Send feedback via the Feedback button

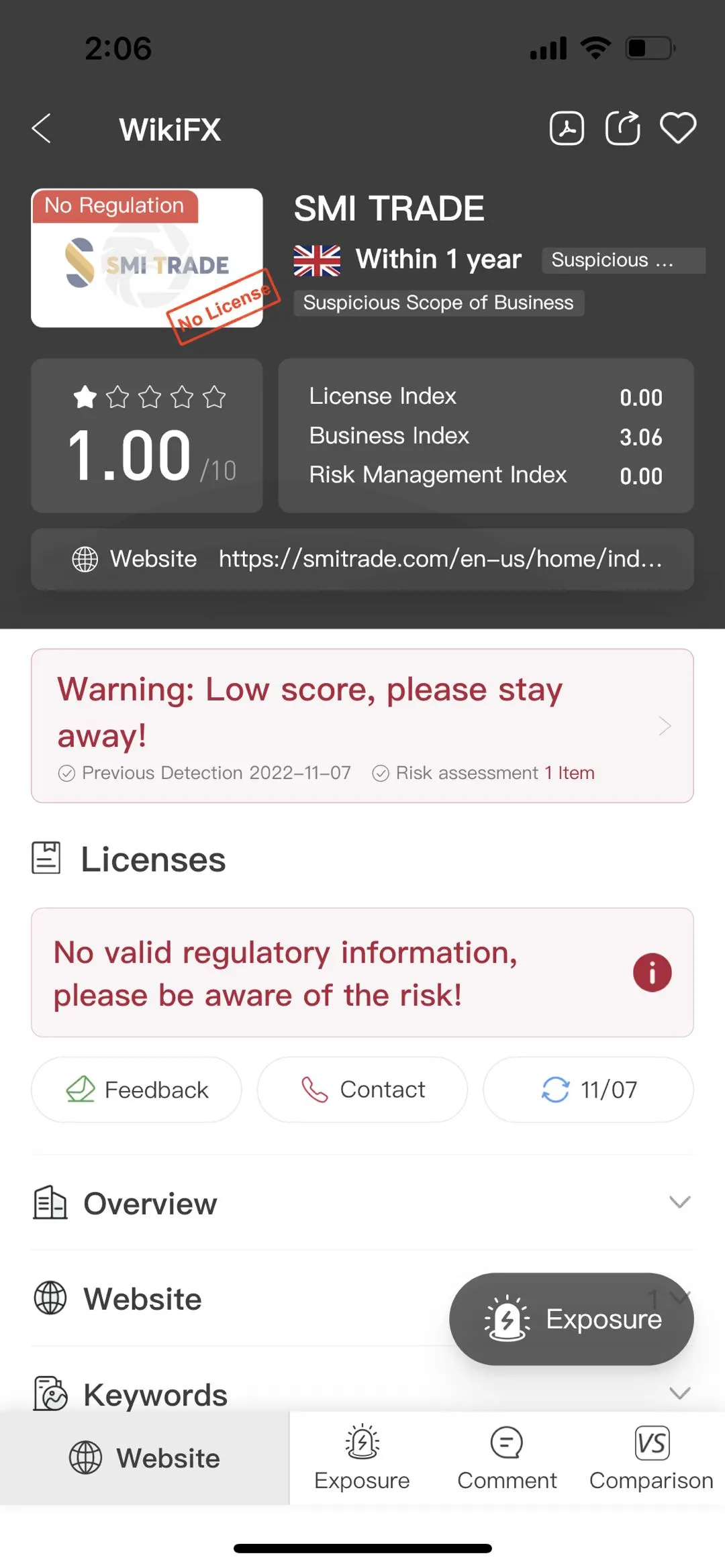pyautogui.click(x=136, y=1090)
